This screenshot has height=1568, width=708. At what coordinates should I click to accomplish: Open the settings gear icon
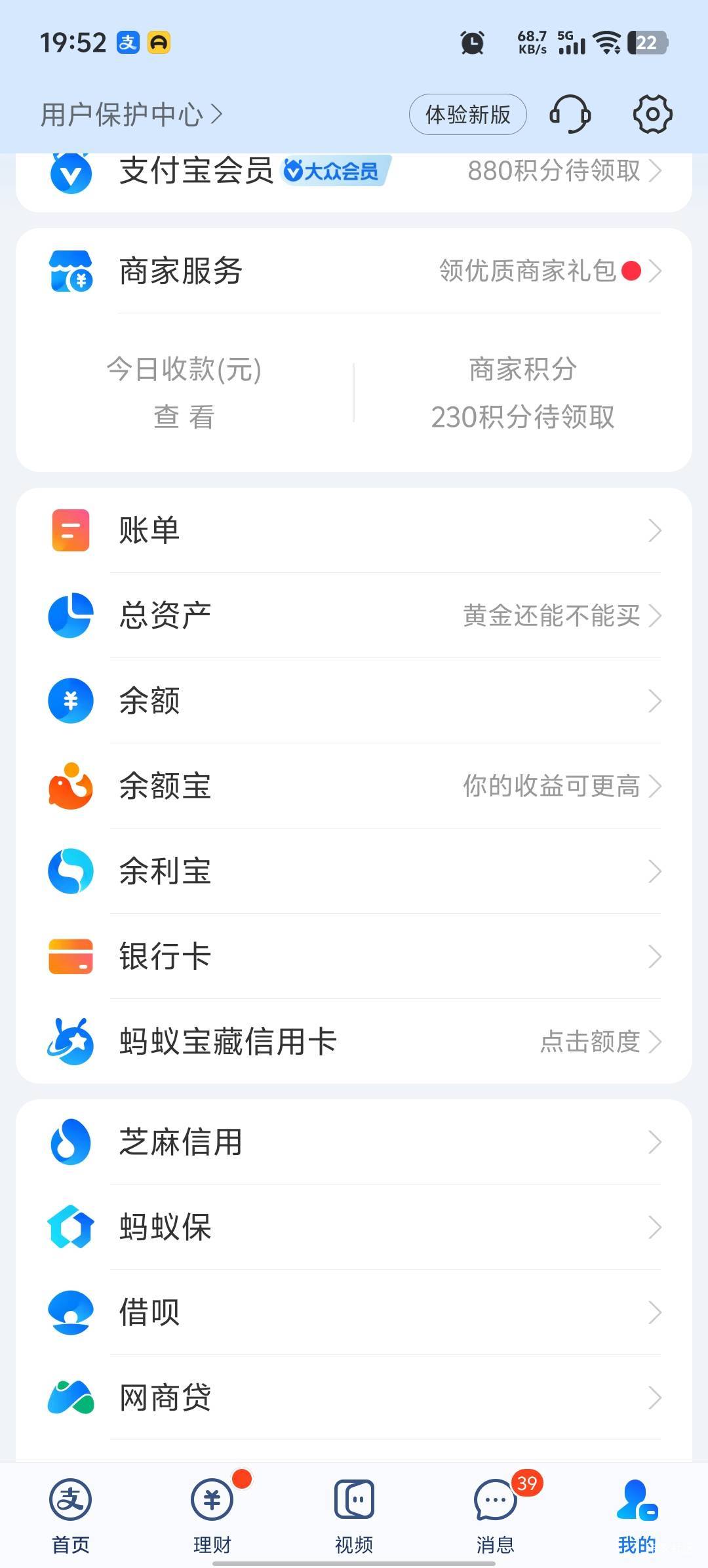click(x=652, y=114)
